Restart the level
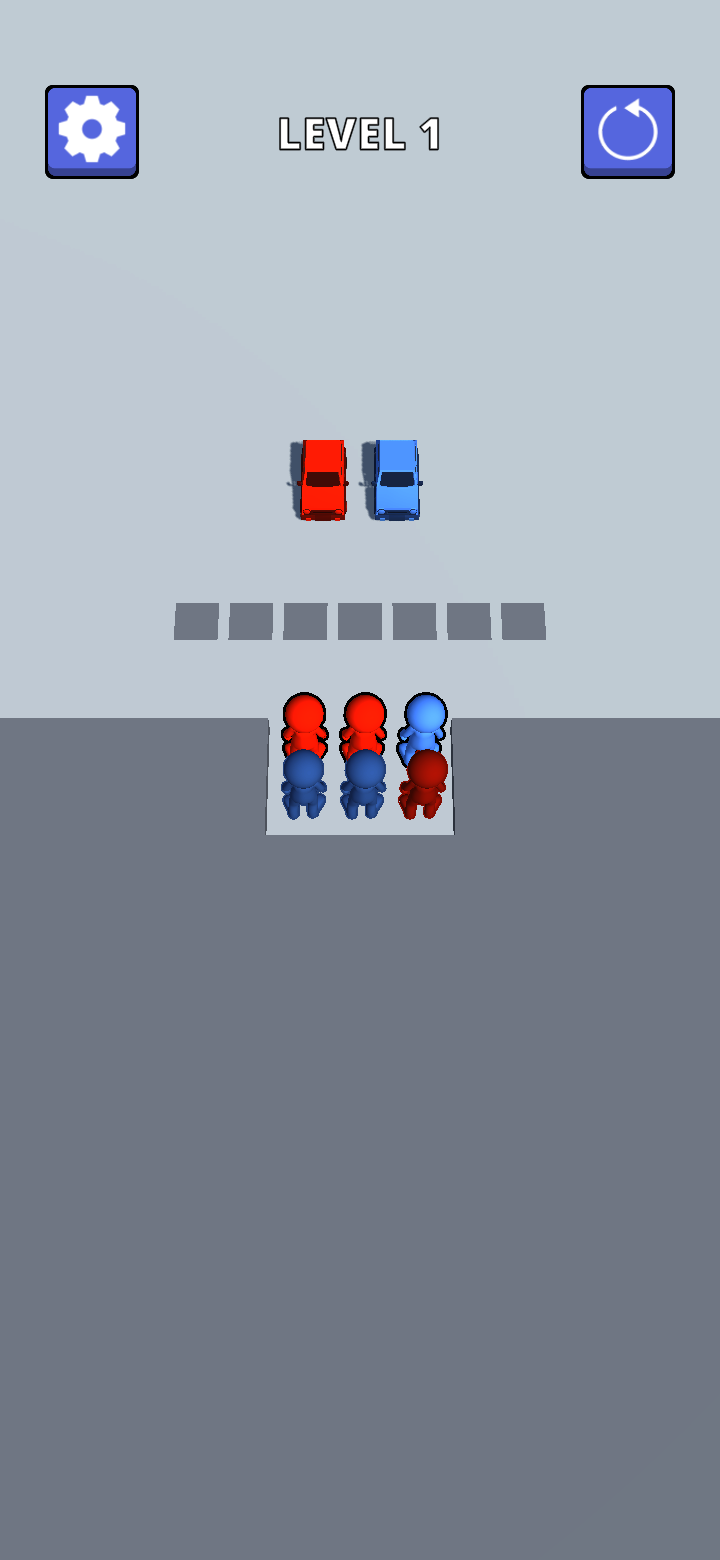The image size is (720, 1560). click(x=627, y=131)
